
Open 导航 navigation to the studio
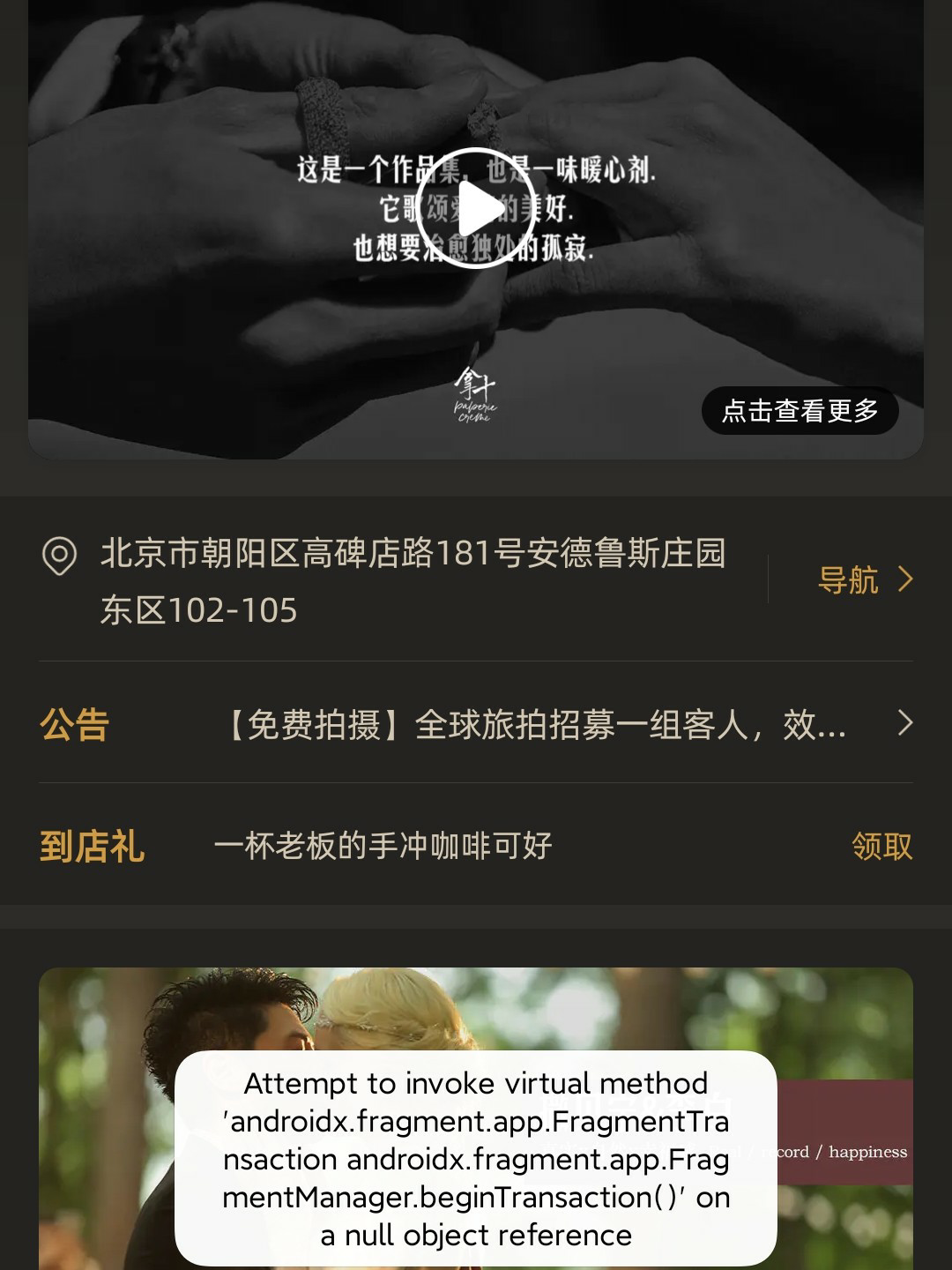pyautogui.click(x=864, y=579)
